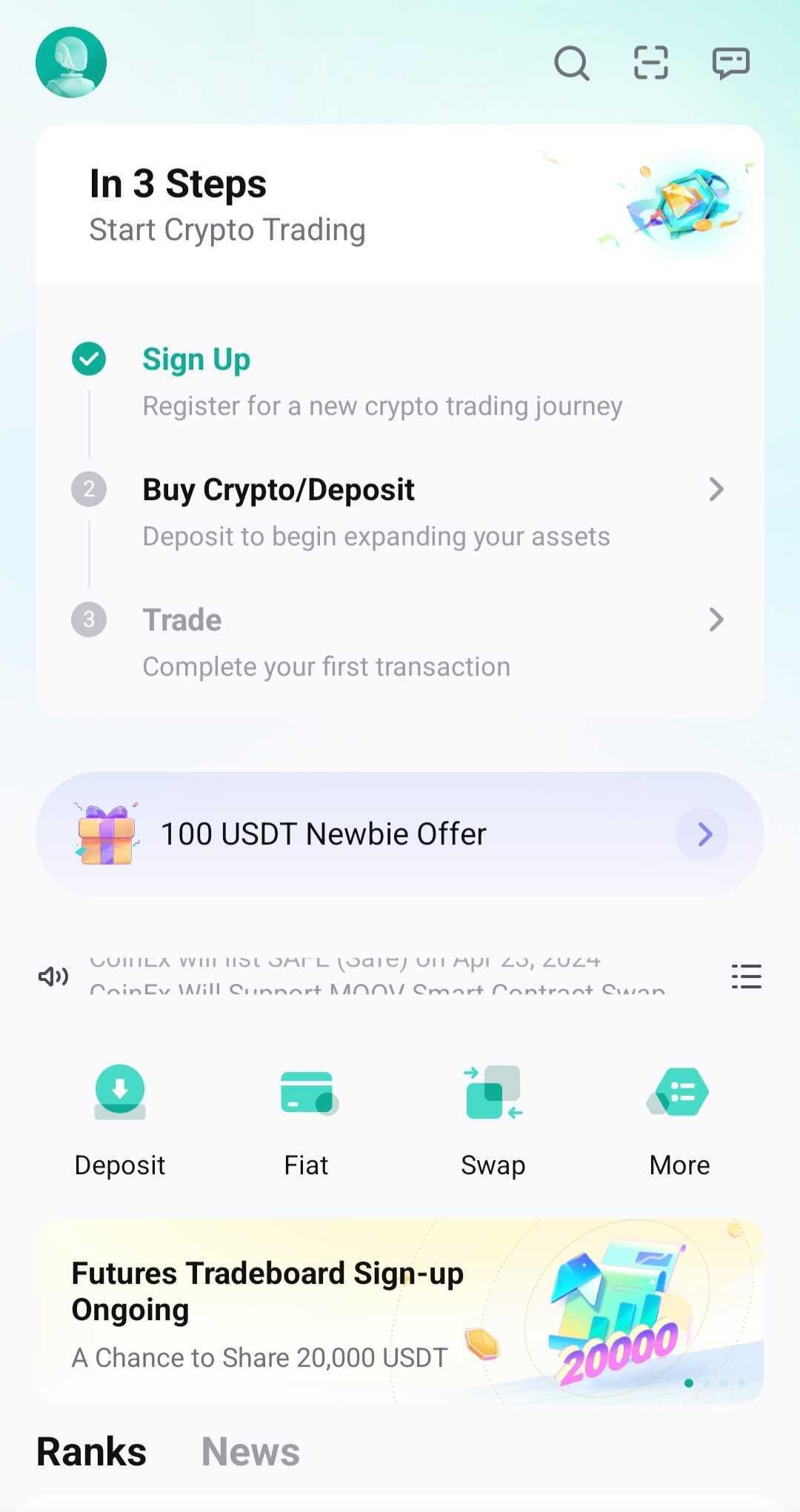
Task: Open the QR code scanner
Action: [651, 62]
